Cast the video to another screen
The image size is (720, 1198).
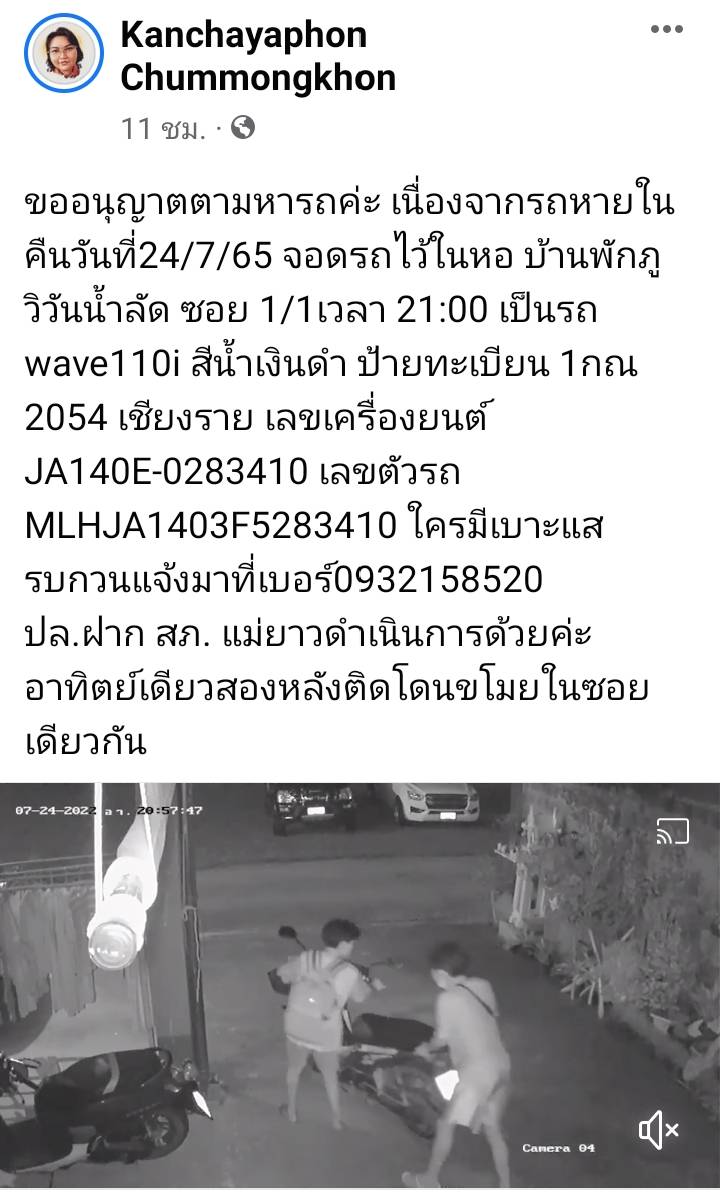point(672,831)
